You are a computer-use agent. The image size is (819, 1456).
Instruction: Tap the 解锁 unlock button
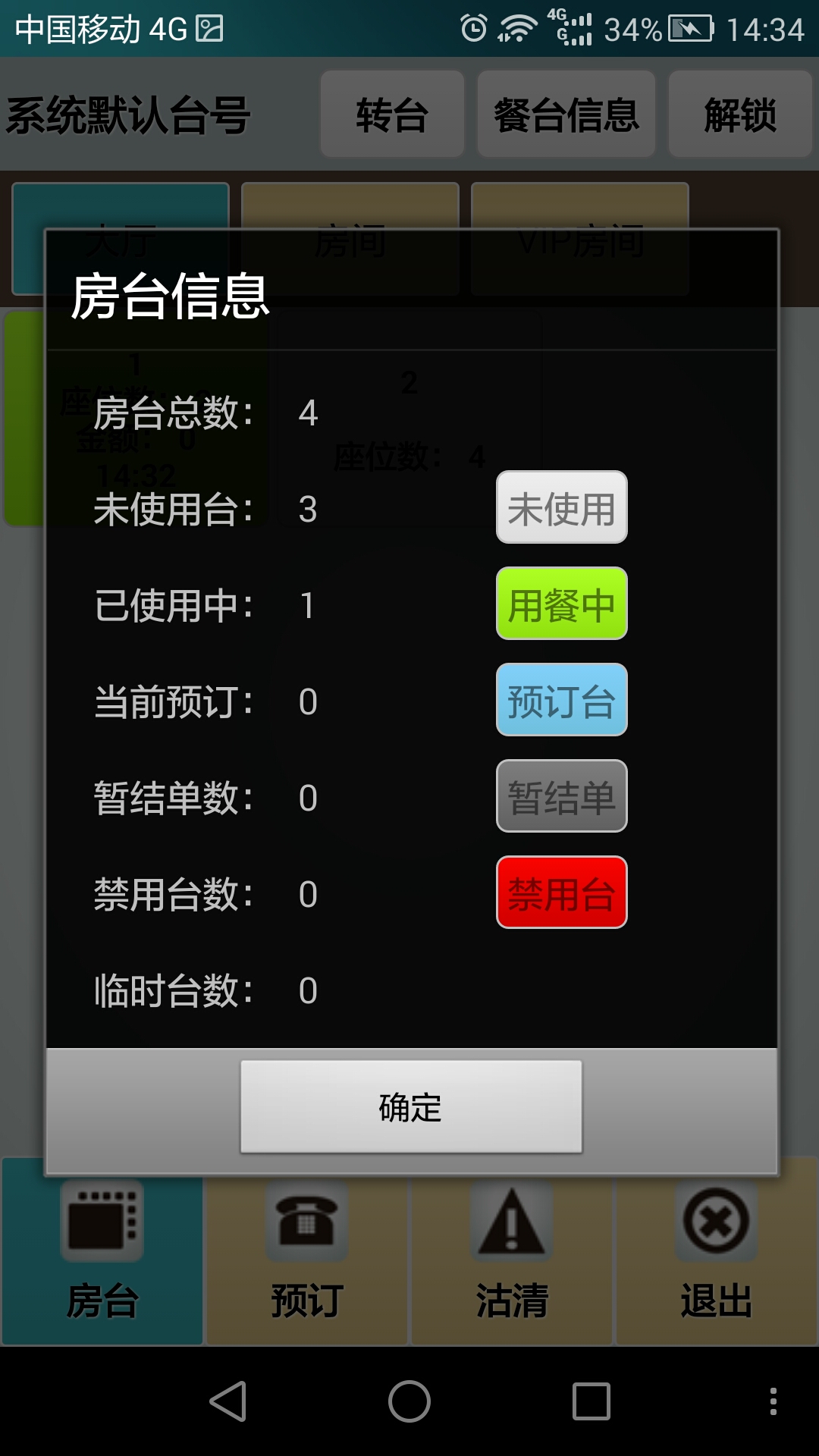point(739,115)
